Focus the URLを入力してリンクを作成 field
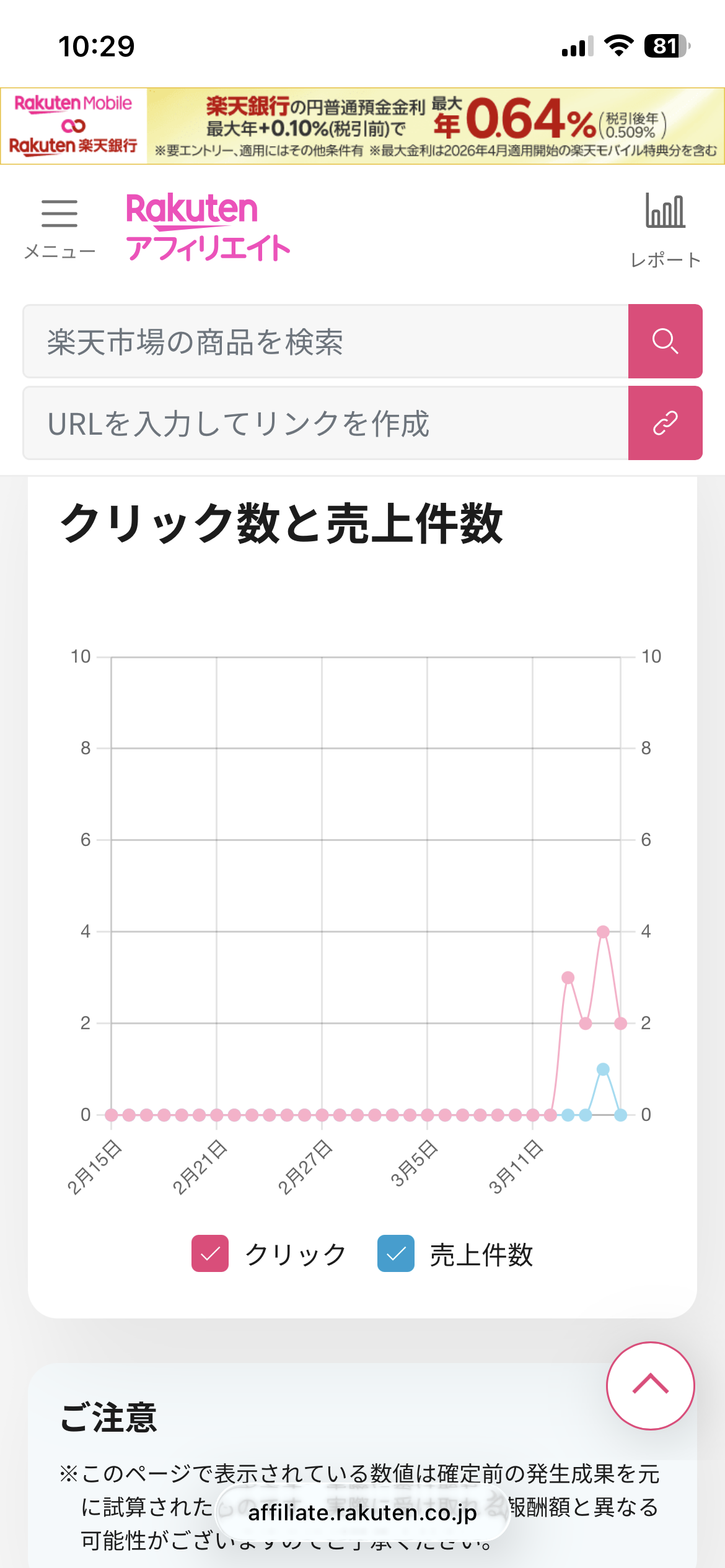725x1568 pixels. [325, 423]
